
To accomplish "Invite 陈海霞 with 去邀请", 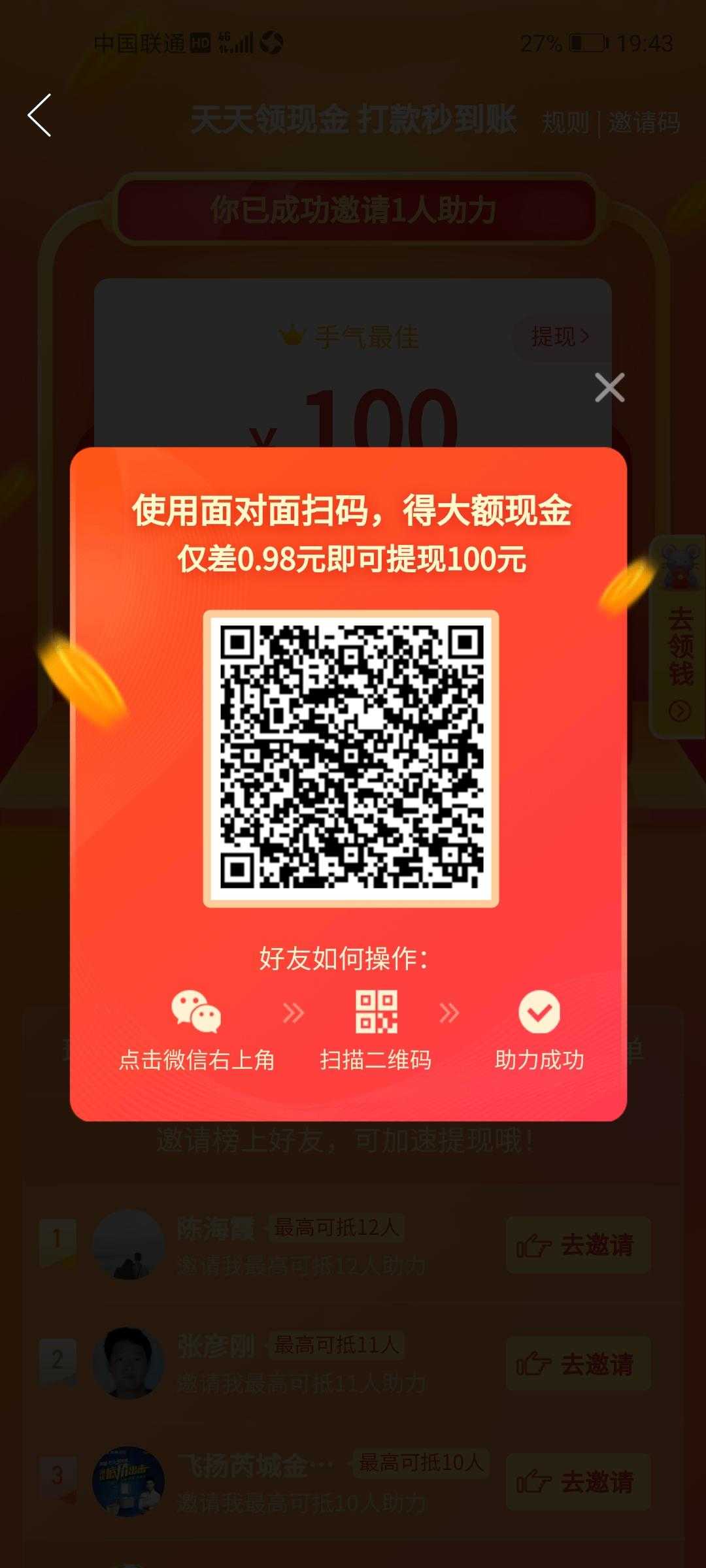I will [x=578, y=1245].
